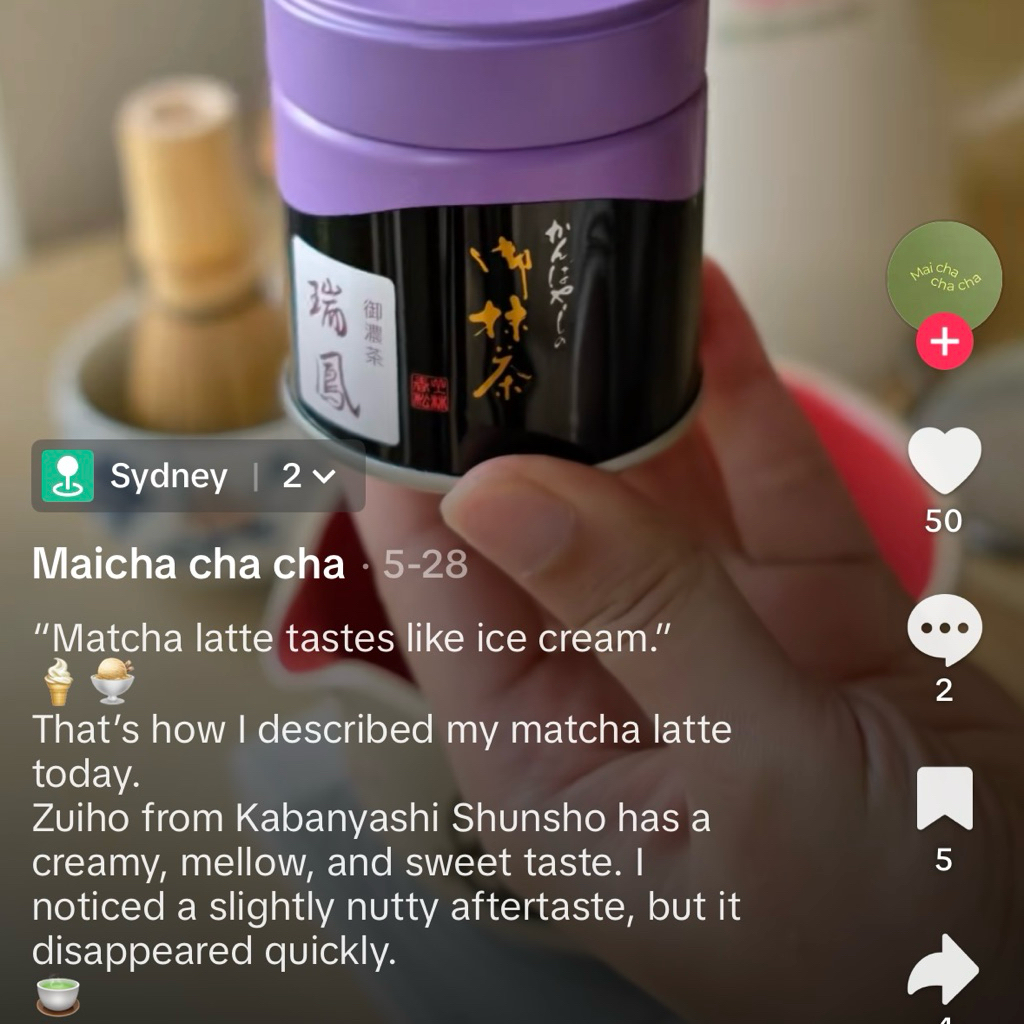The image size is (1024, 1024).
Task: Like this matcha video
Action: tap(944, 460)
